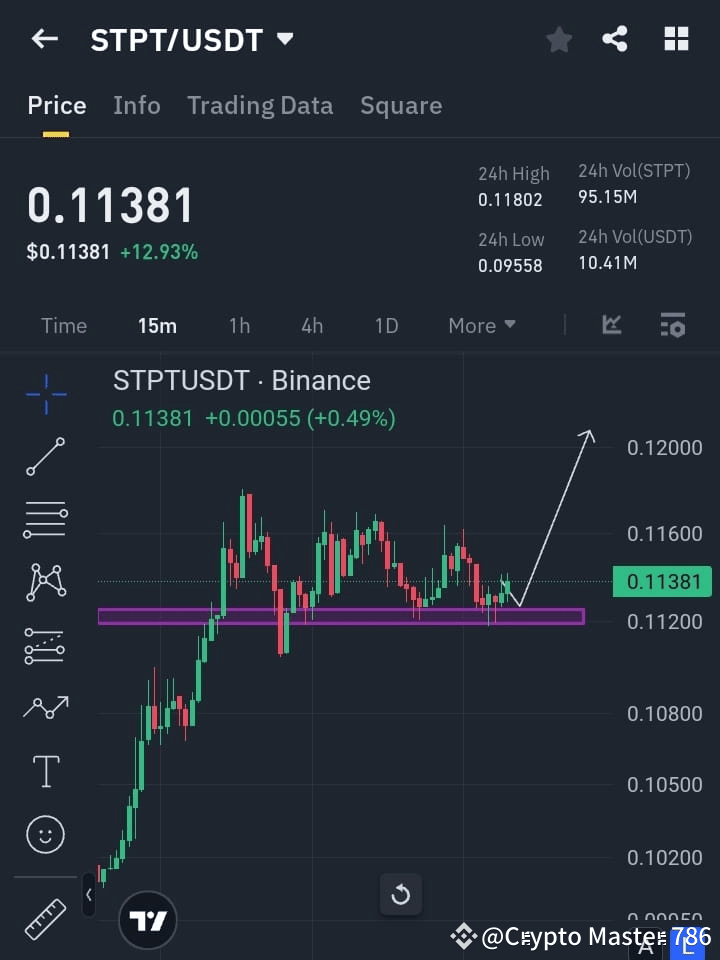Image resolution: width=720 pixels, height=960 pixels.
Task: Switch to the Trading Data tab
Action: click(x=260, y=105)
